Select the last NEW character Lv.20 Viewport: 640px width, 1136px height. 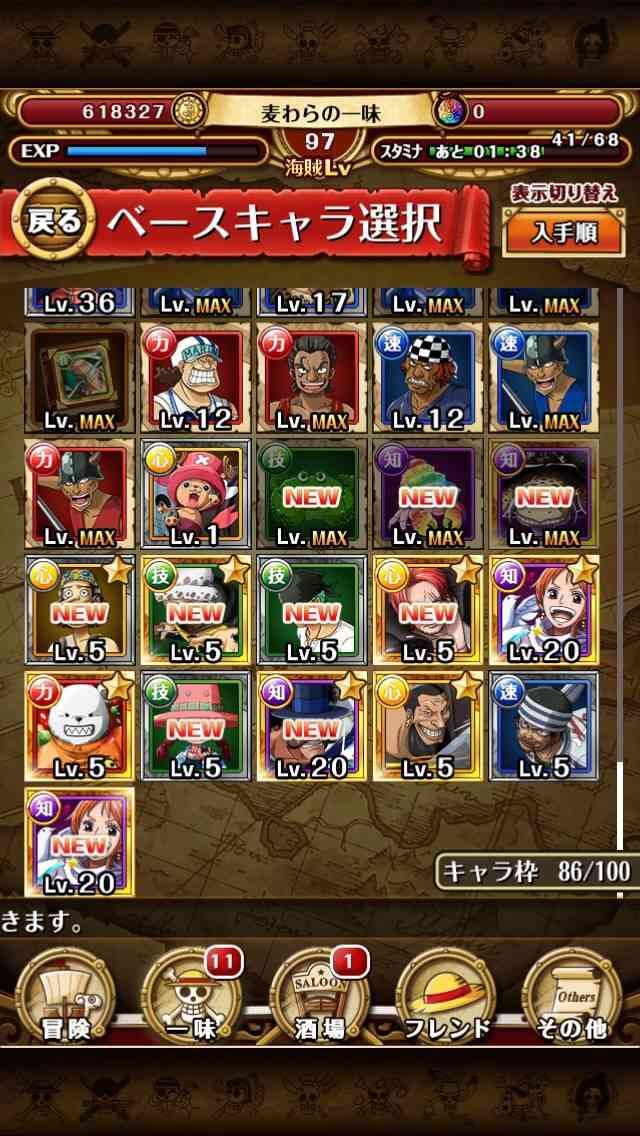point(80,842)
